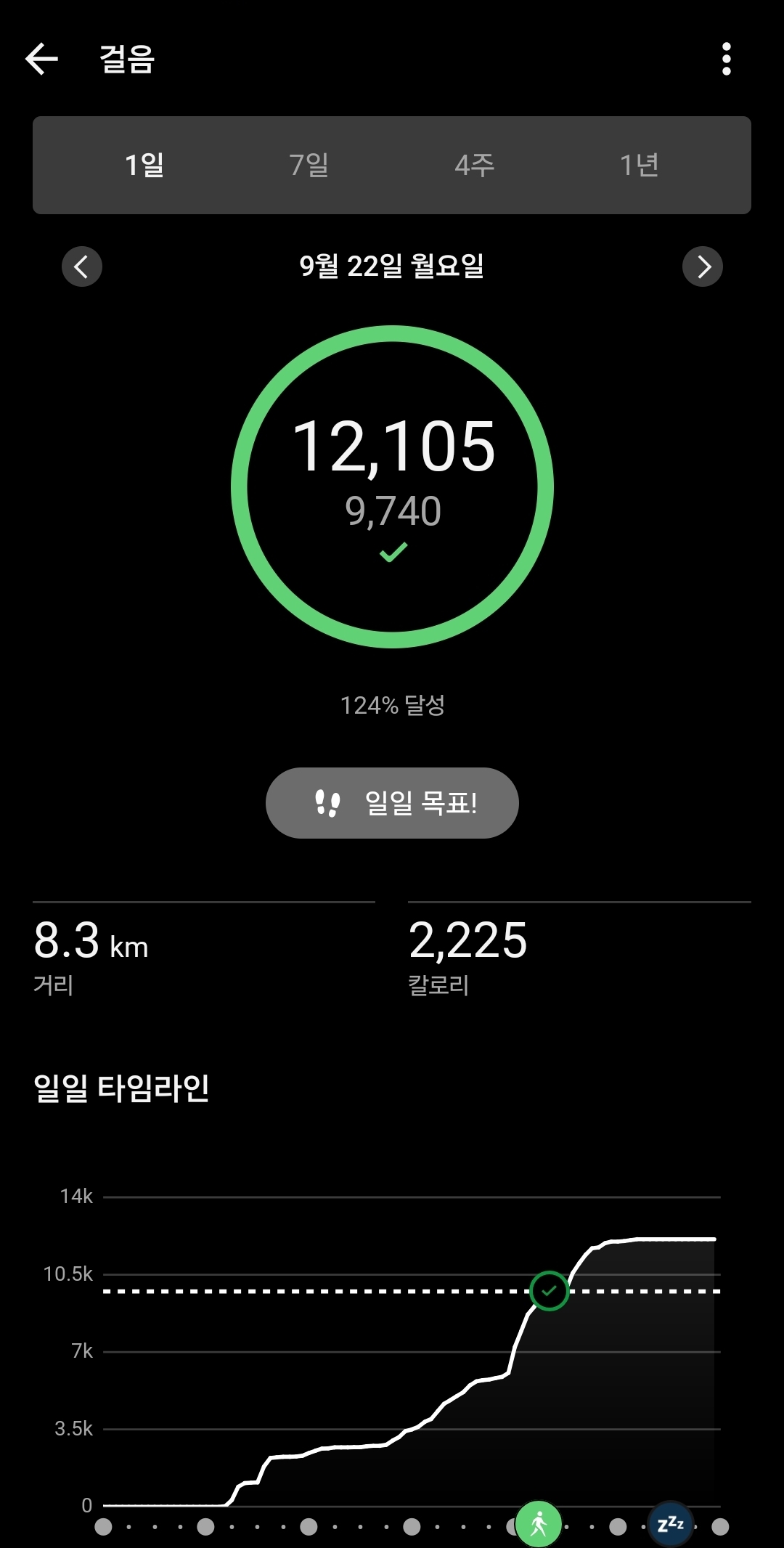Go back from the 걸음 screen
784x1548 pixels.
(41, 59)
